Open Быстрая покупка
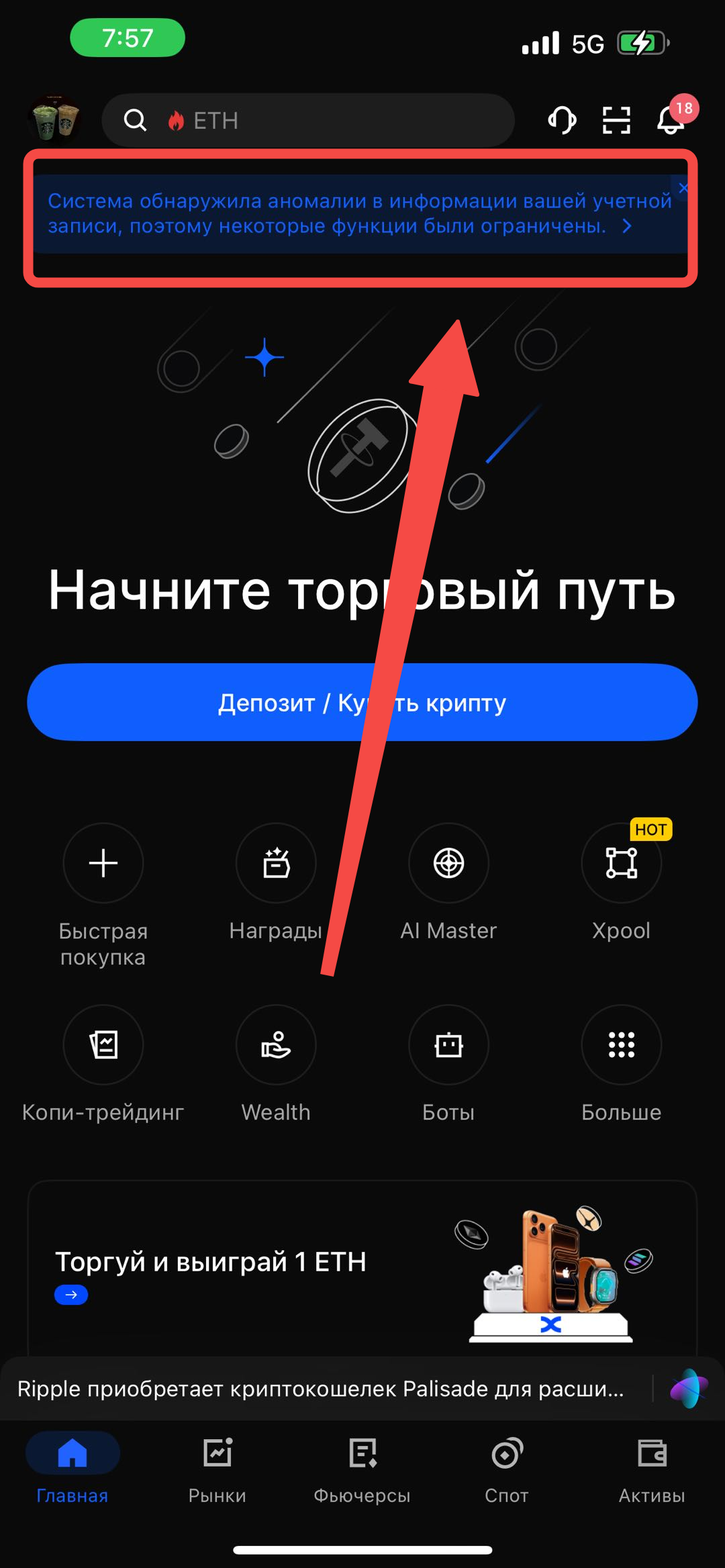This screenshot has height=1568, width=725. click(103, 863)
